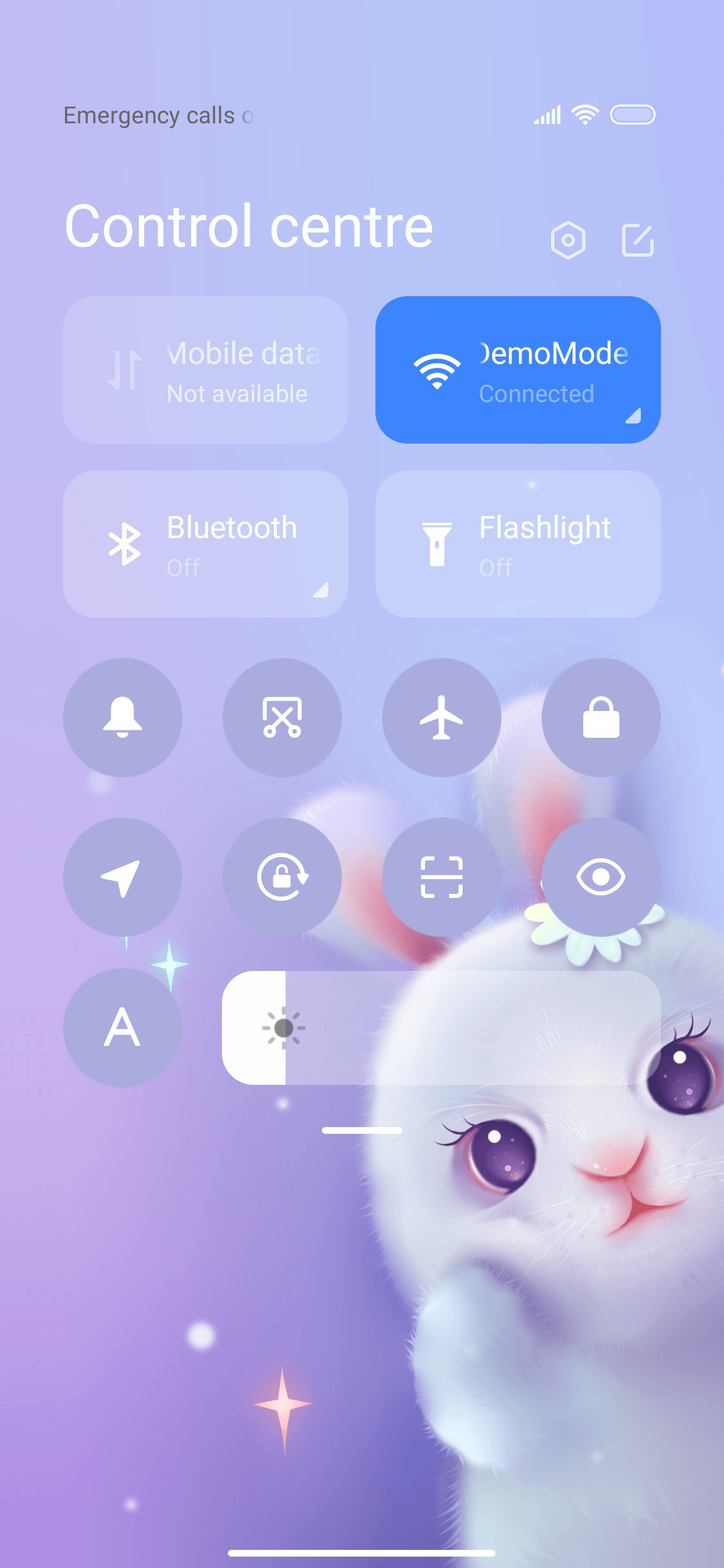This screenshot has width=724, height=1568.
Task: Enable airplane mode
Action: [442, 718]
